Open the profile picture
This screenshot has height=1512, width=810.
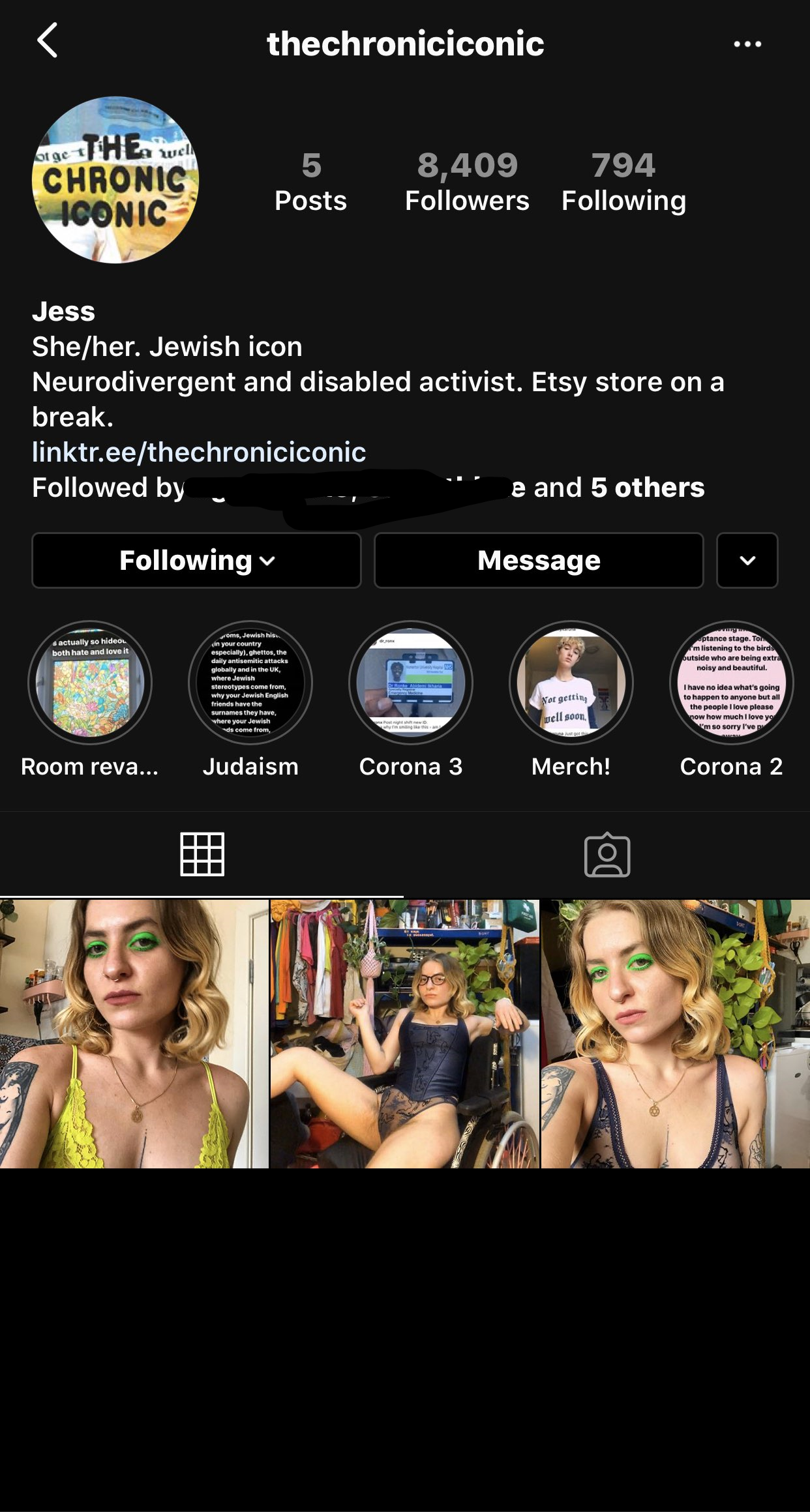pyautogui.click(x=115, y=180)
